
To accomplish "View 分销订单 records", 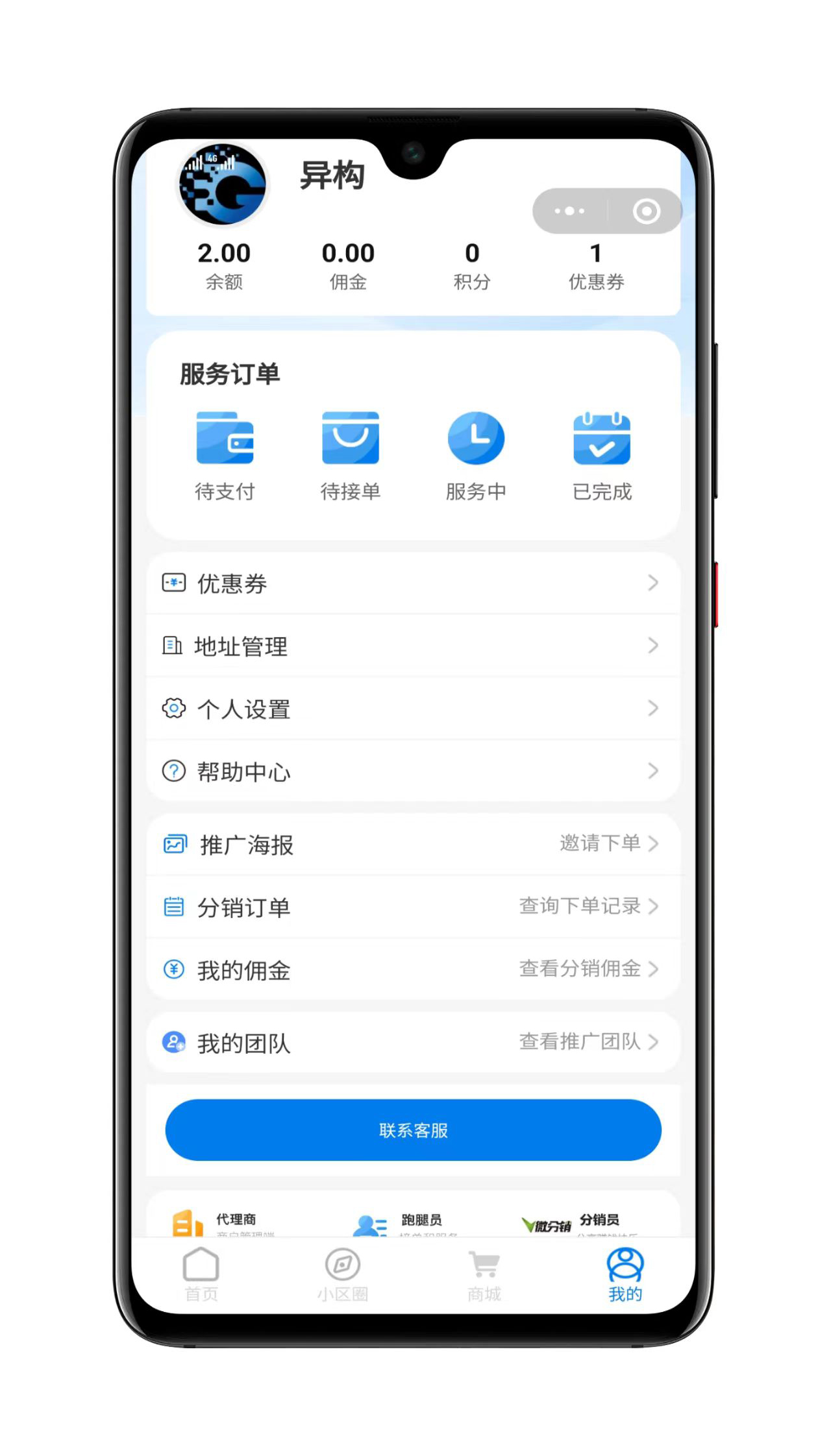I will [x=413, y=906].
